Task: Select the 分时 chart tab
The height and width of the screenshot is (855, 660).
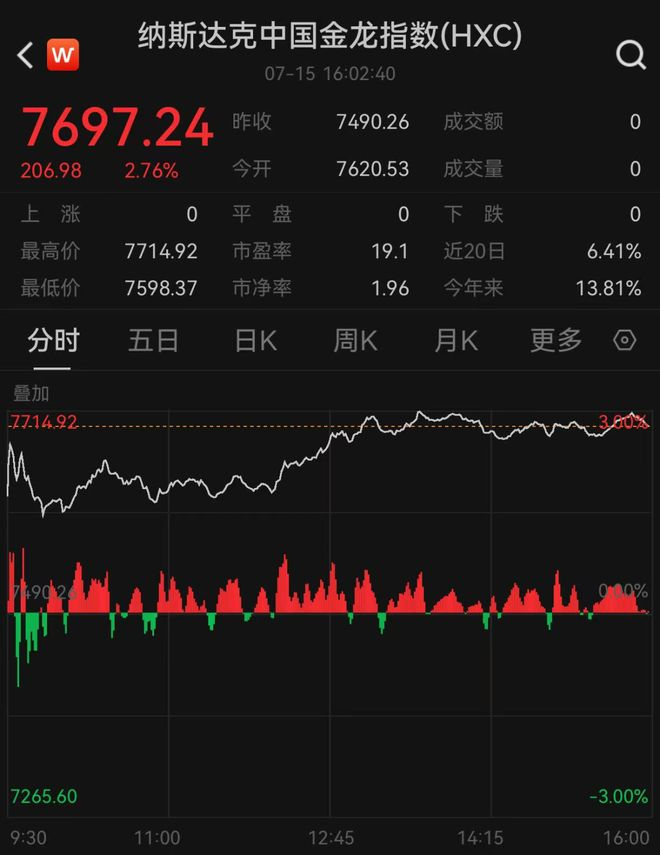Action: [53, 341]
